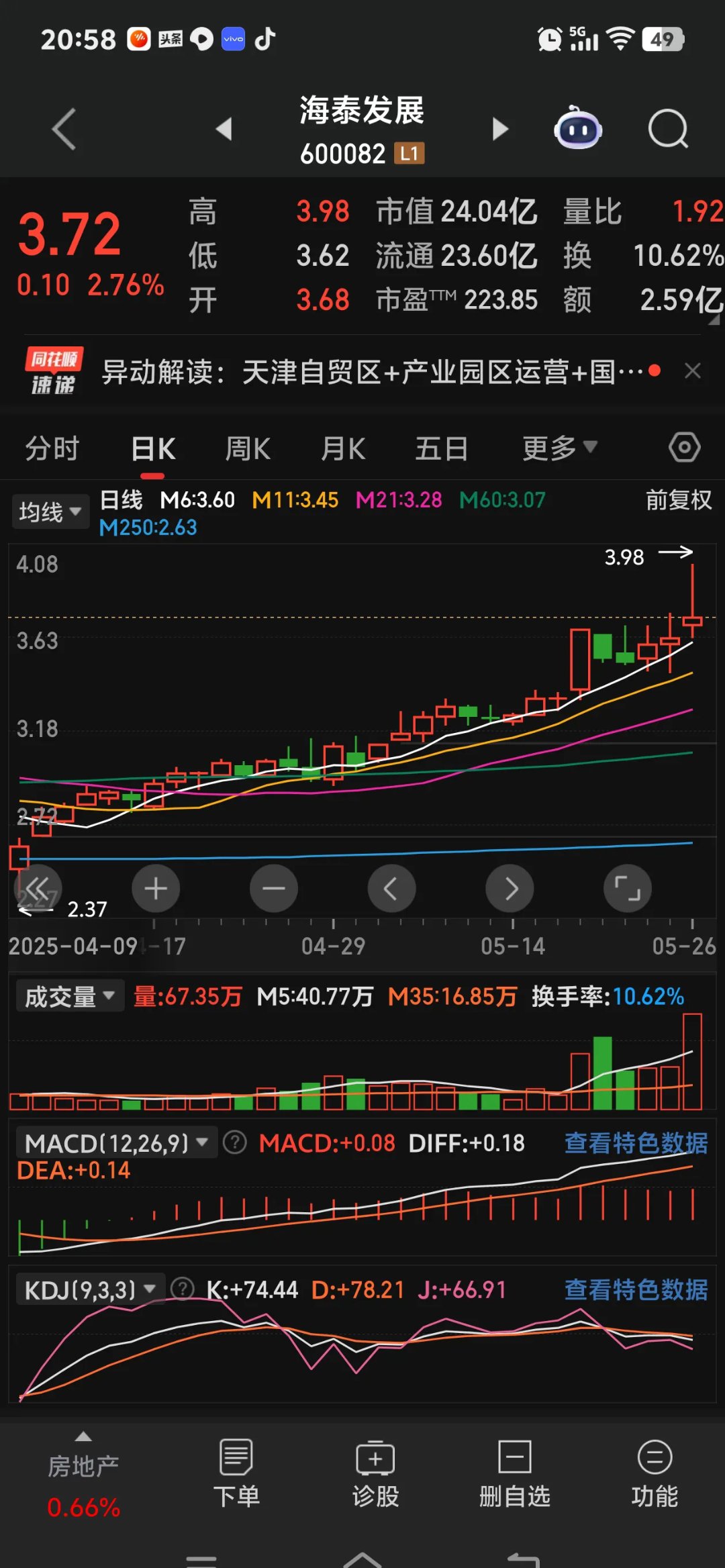Zoom in on the K-line chart
Viewport: 725px width, 1568px height.
pyautogui.click(x=156, y=889)
